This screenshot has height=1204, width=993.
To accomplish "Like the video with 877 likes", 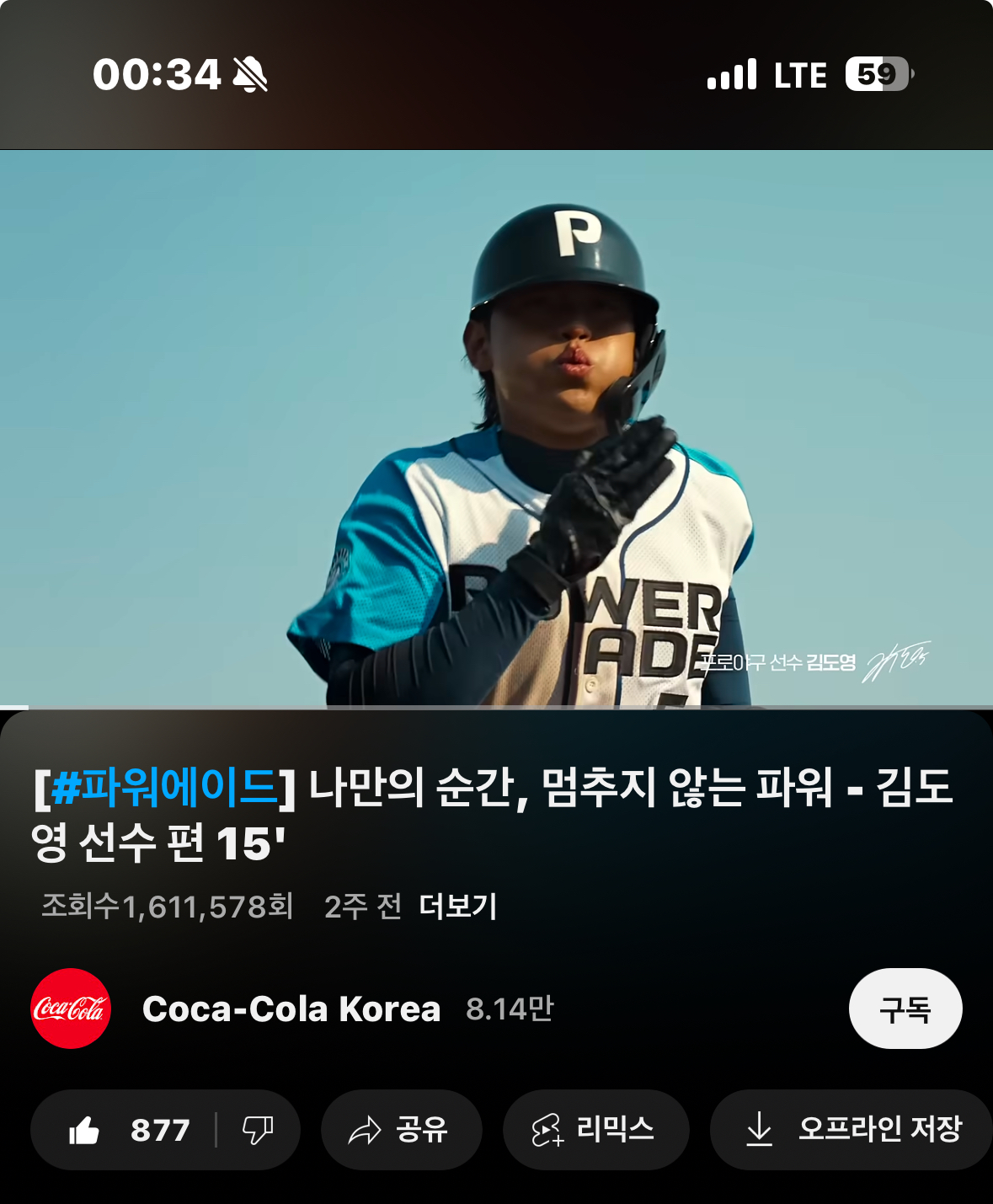I will click(126, 1130).
